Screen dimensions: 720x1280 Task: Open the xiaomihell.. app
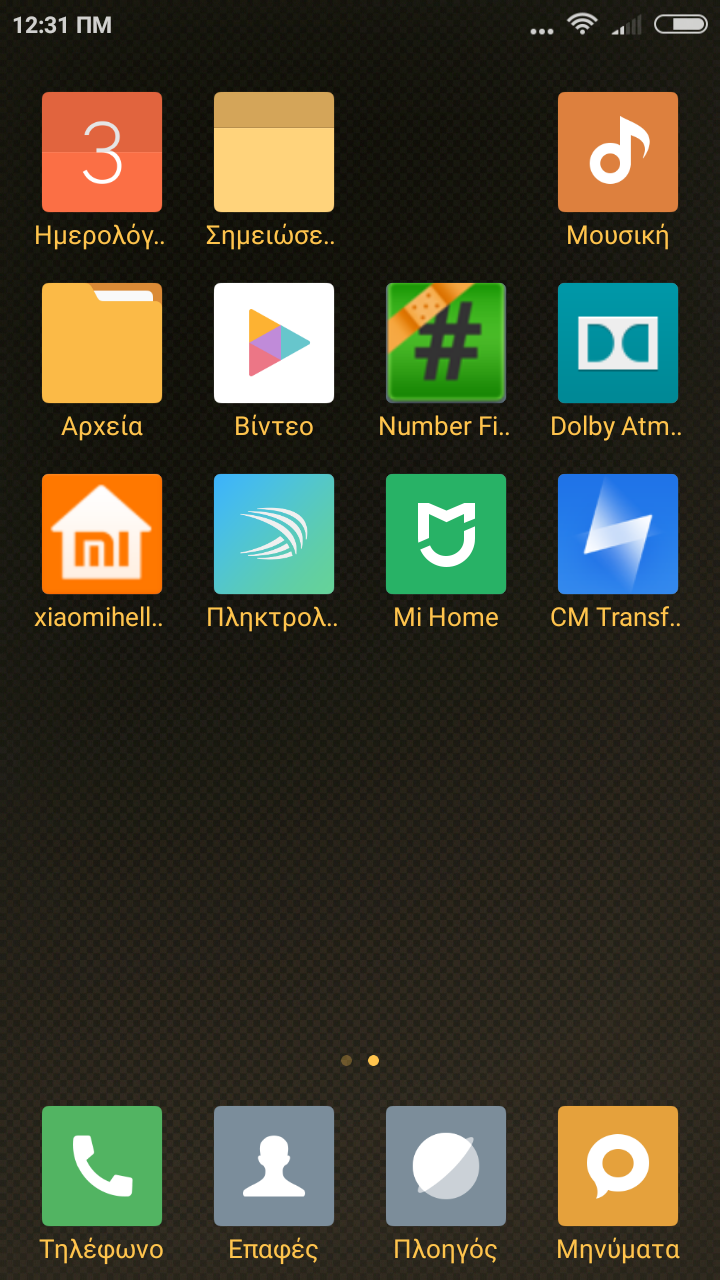pos(101,534)
